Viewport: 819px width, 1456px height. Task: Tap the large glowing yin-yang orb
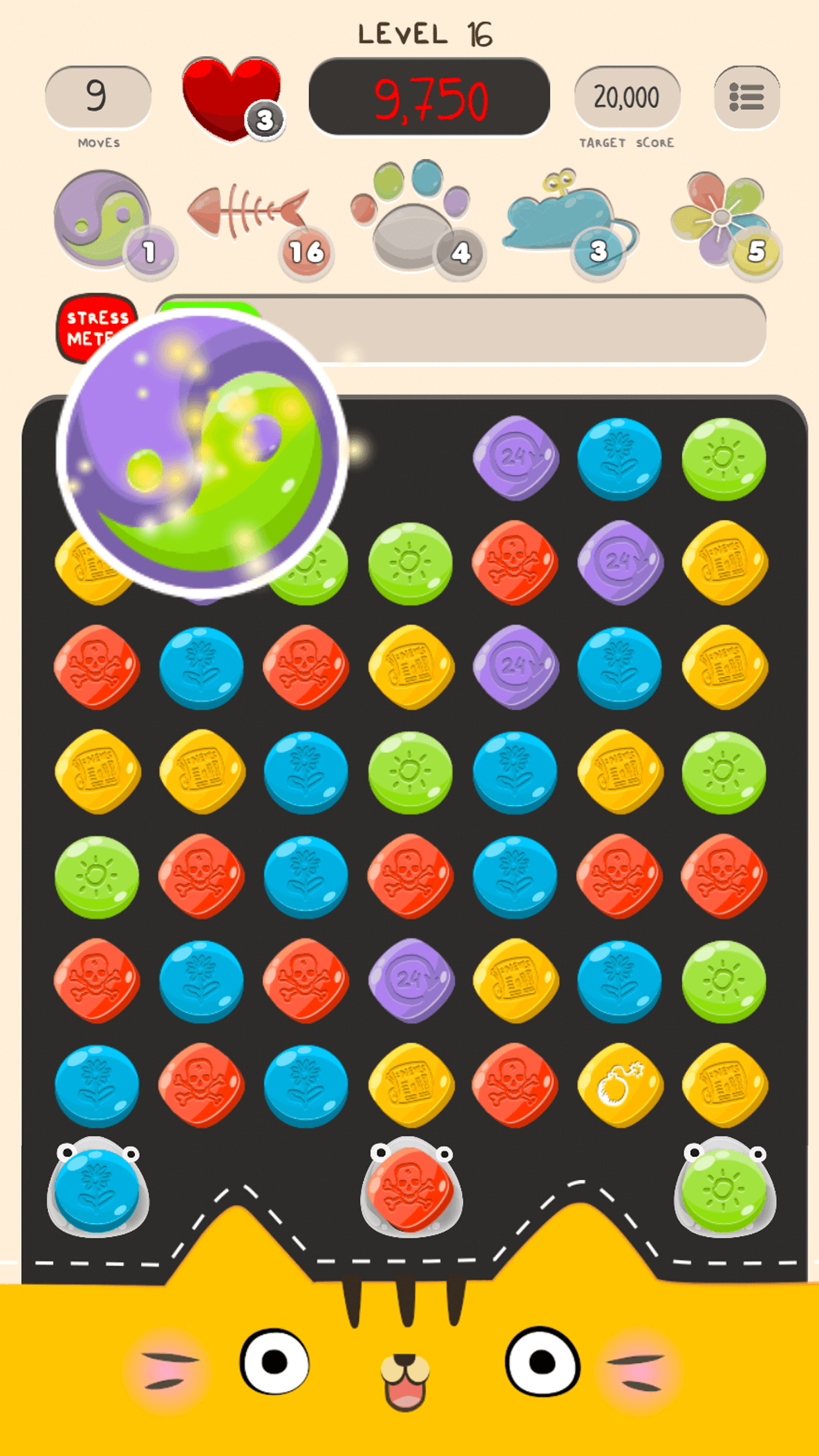coord(202,453)
